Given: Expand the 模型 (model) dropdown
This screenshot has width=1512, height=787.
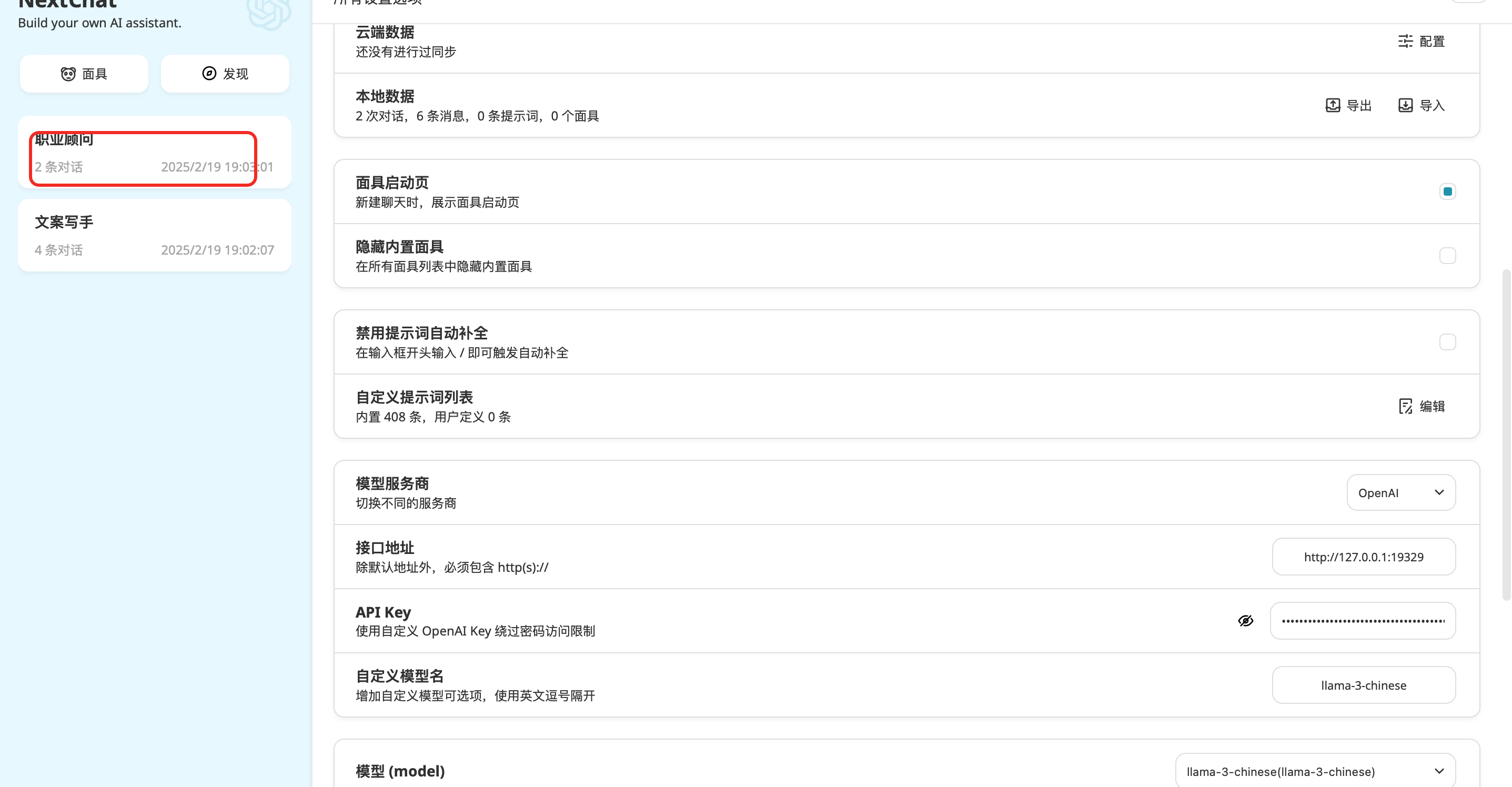Looking at the screenshot, I should [1315, 771].
